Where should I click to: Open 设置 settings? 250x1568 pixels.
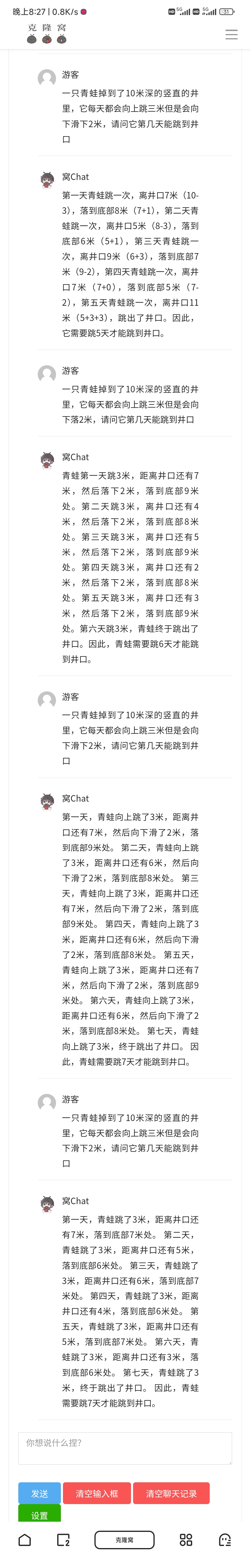[x=40, y=1514]
